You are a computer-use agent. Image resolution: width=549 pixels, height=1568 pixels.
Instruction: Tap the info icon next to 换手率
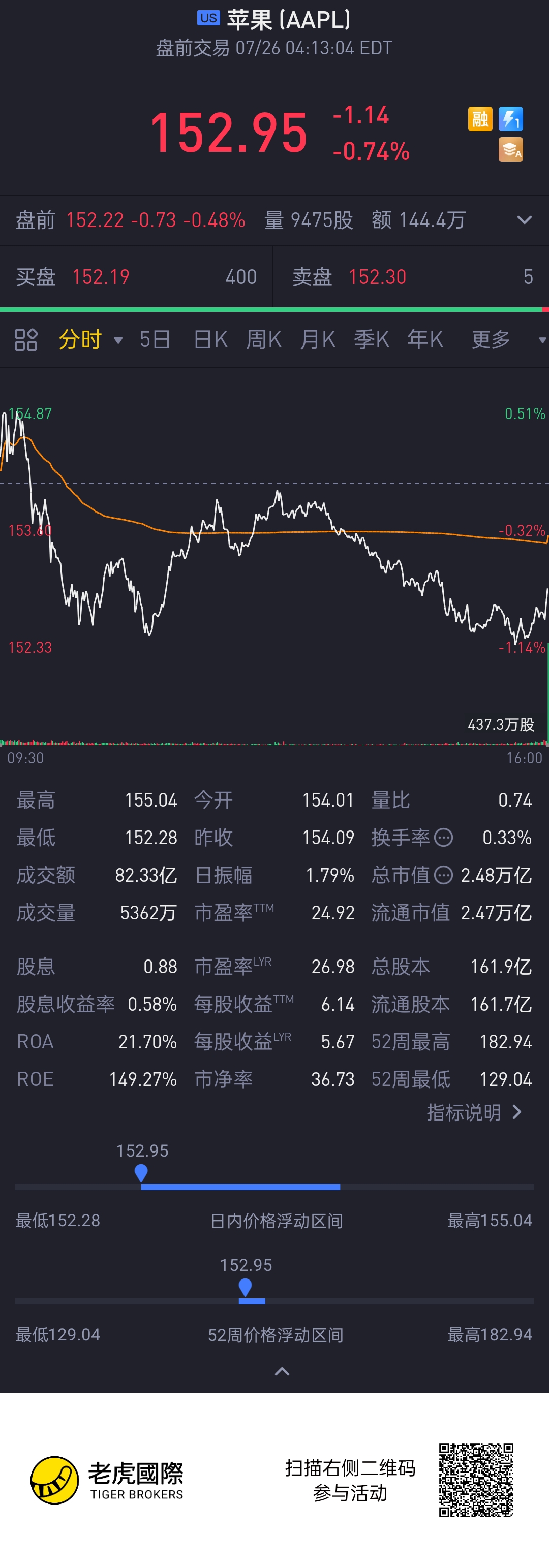point(444,838)
